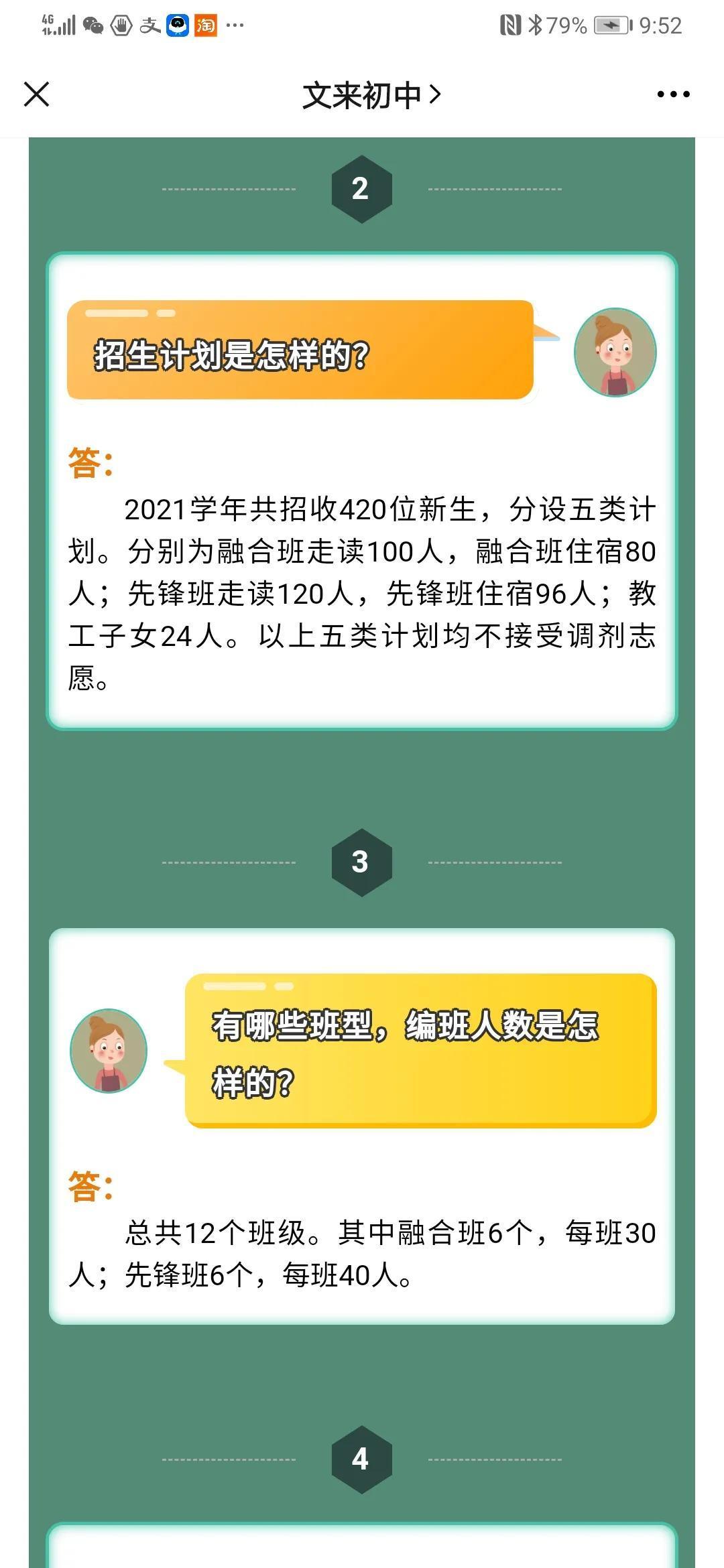Close the article page
Screen dimensions: 724x1568
[37, 94]
